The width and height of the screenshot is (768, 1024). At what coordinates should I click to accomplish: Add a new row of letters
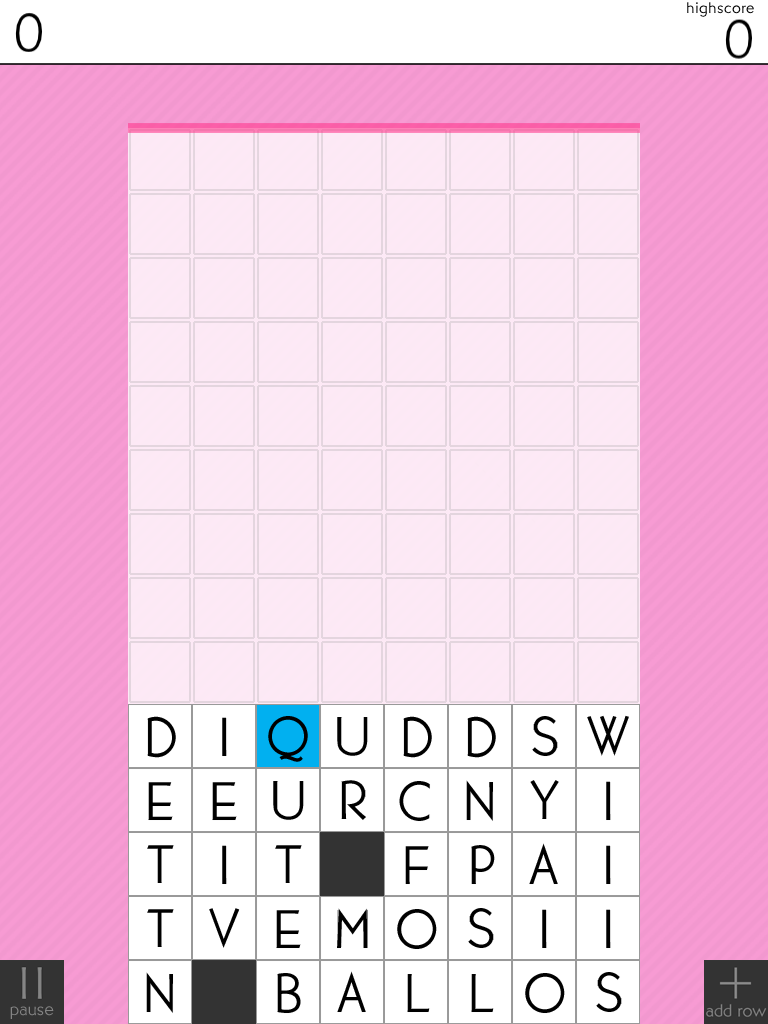(x=735, y=991)
